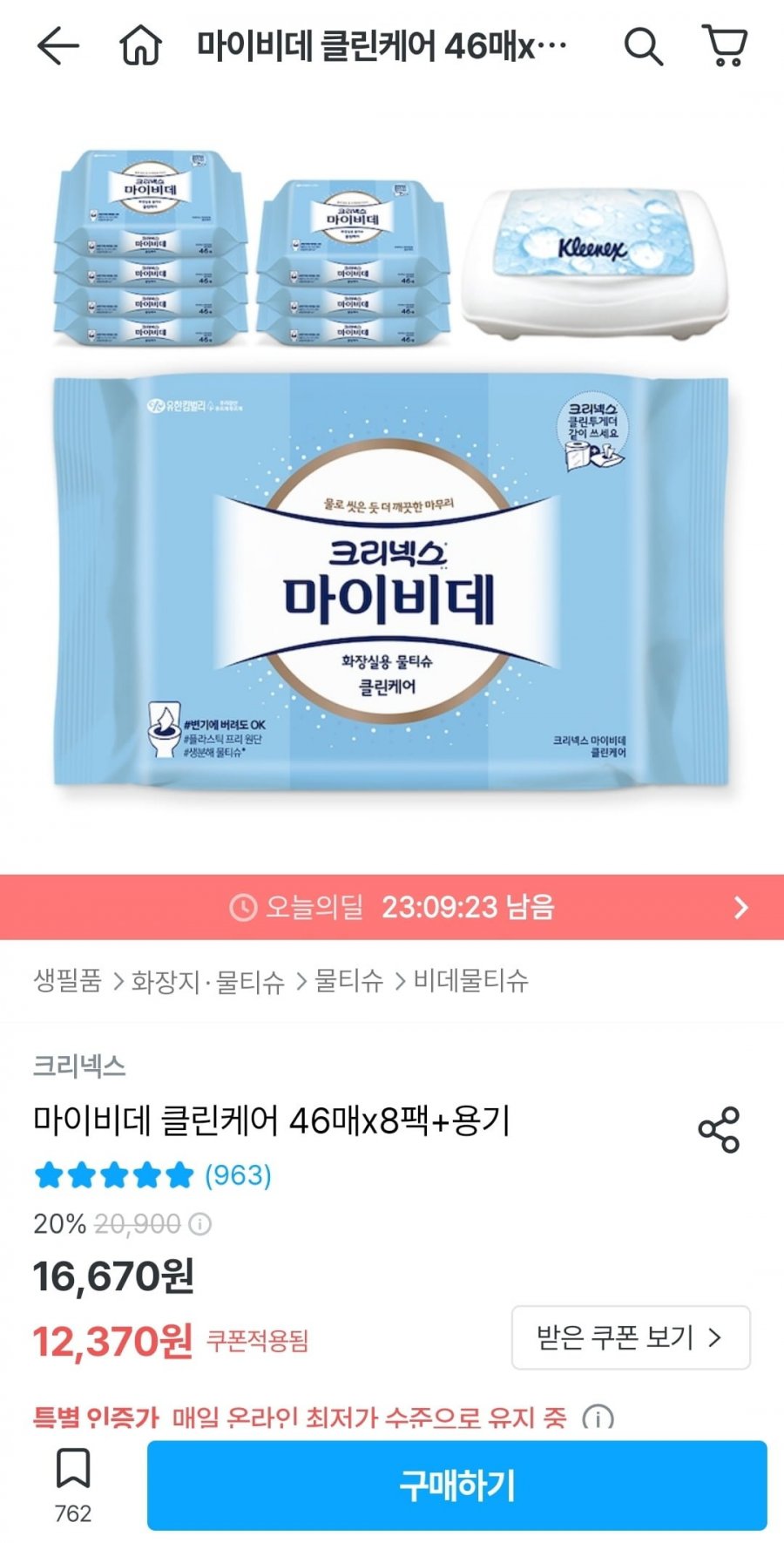Open the shopping cart
The width and height of the screenshot is (784, 1543).
[x=725, y=45]
